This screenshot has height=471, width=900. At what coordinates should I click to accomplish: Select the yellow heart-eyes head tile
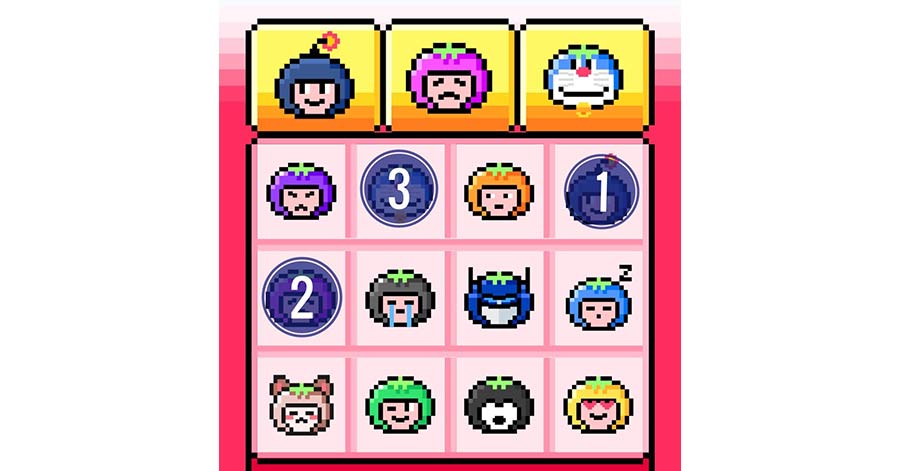[x=598, y=402]
